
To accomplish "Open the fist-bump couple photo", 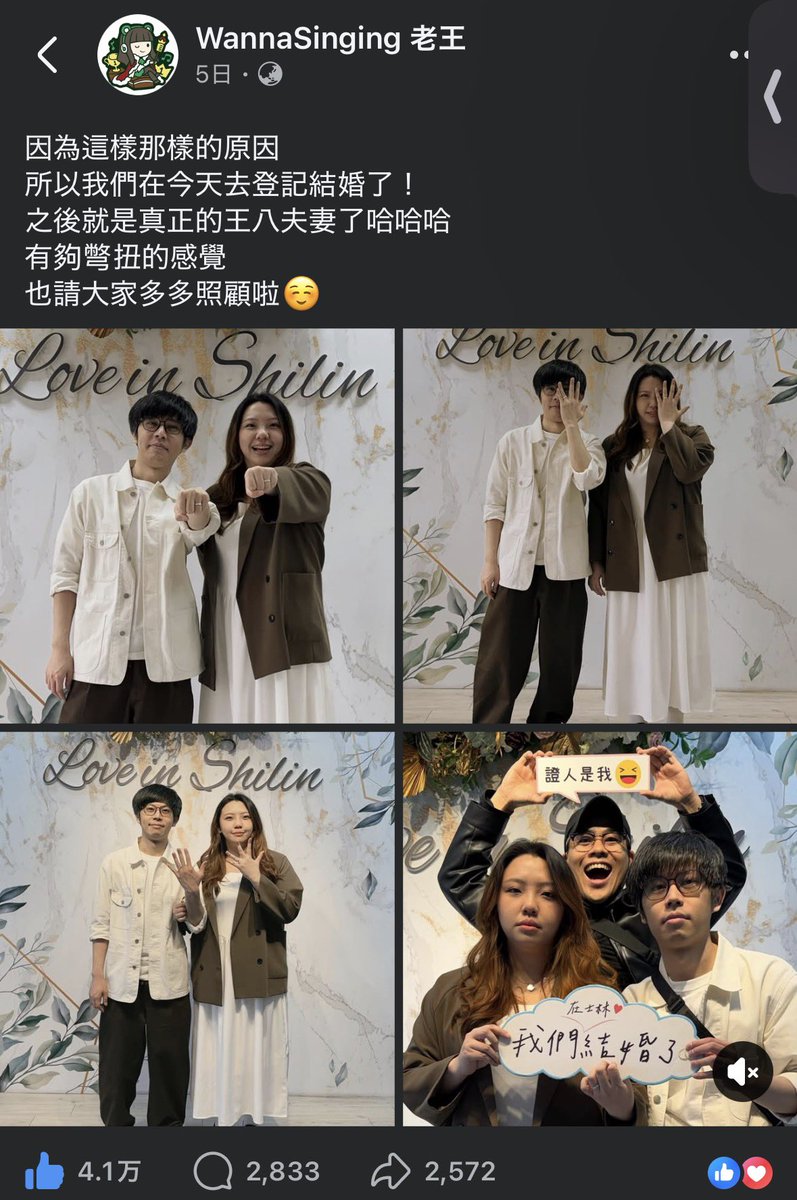I will click(197, 525).
